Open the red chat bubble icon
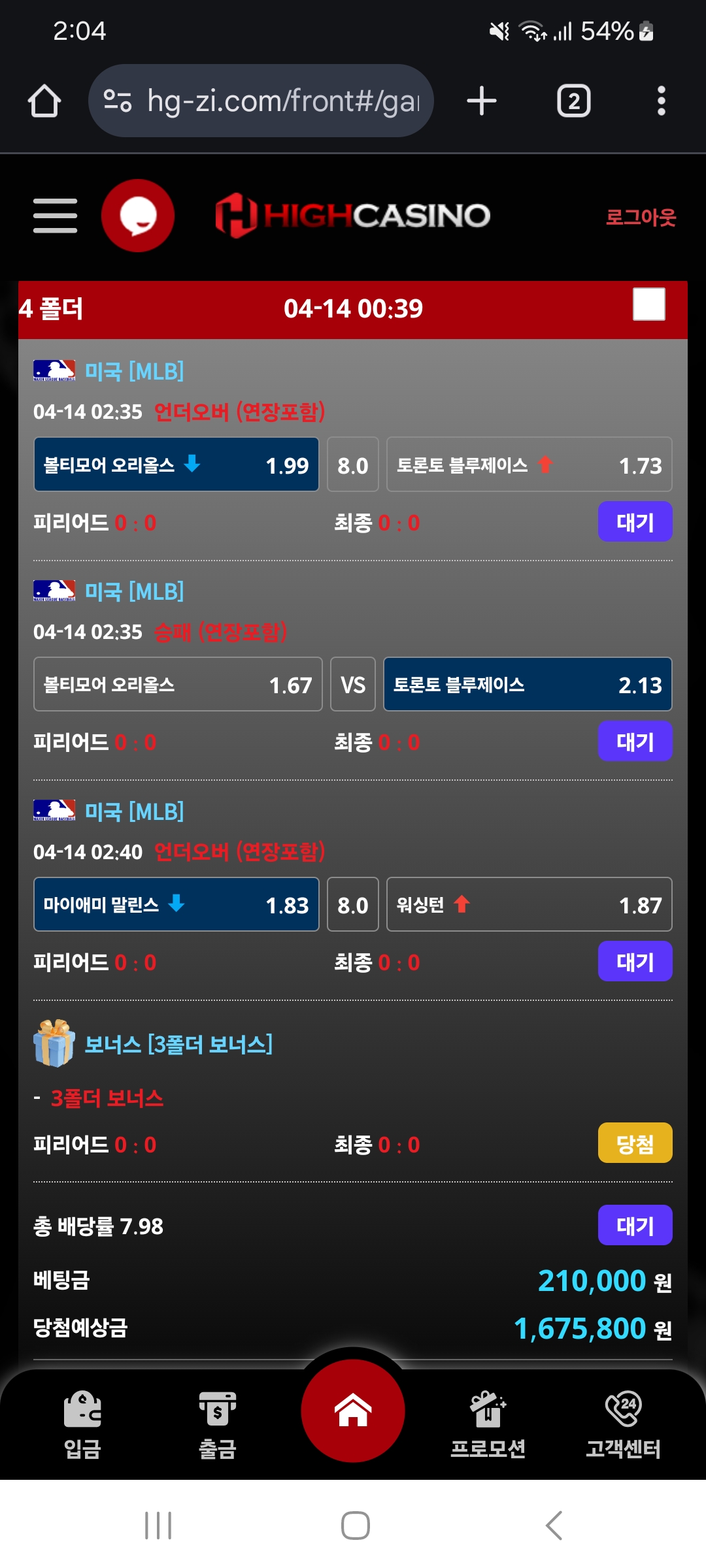This screenshot has height=1568, width=706. point(138,216)
